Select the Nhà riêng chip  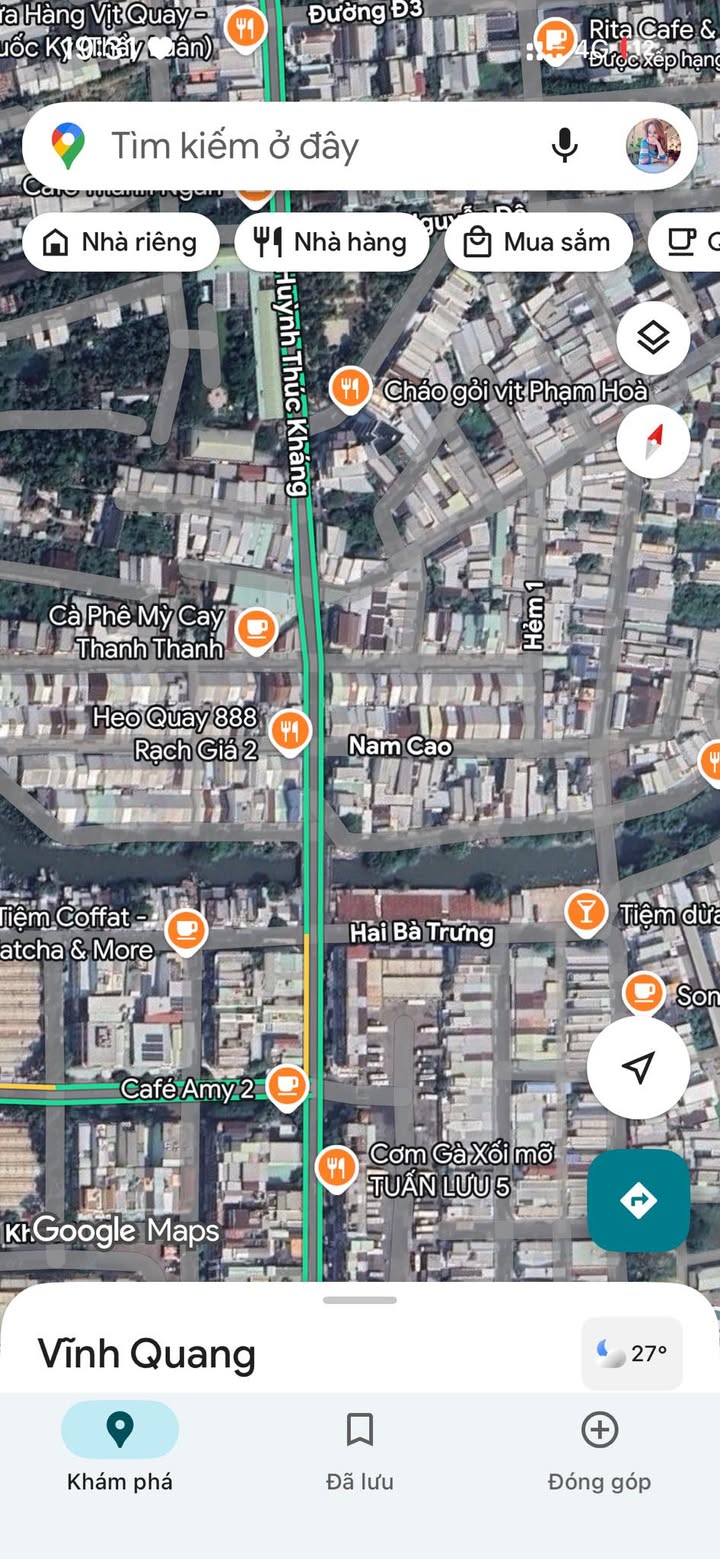click(x=120, y=242)
